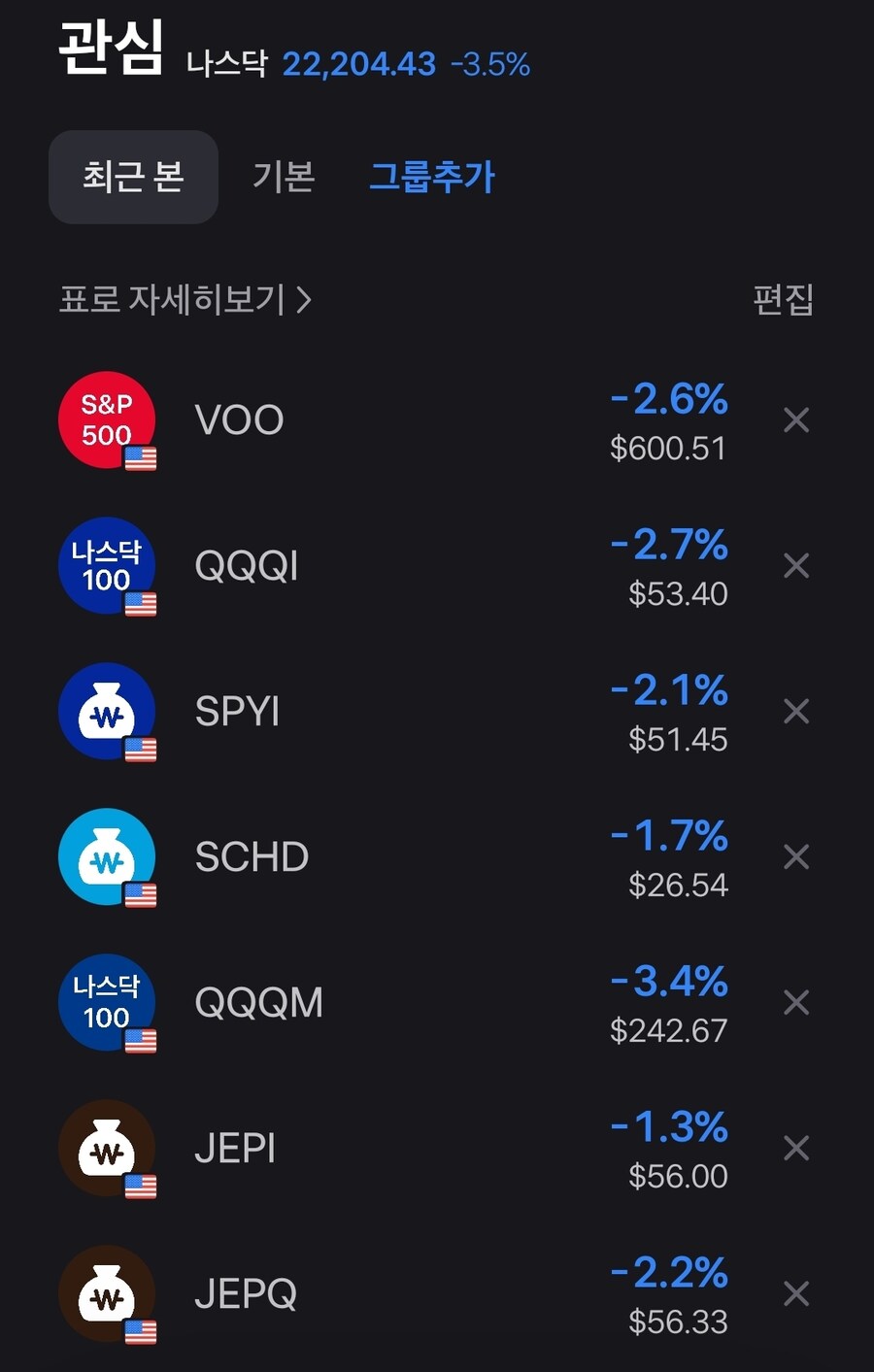
Task: Remove QQQM from the watchlist
Action: coord(796,1003)
